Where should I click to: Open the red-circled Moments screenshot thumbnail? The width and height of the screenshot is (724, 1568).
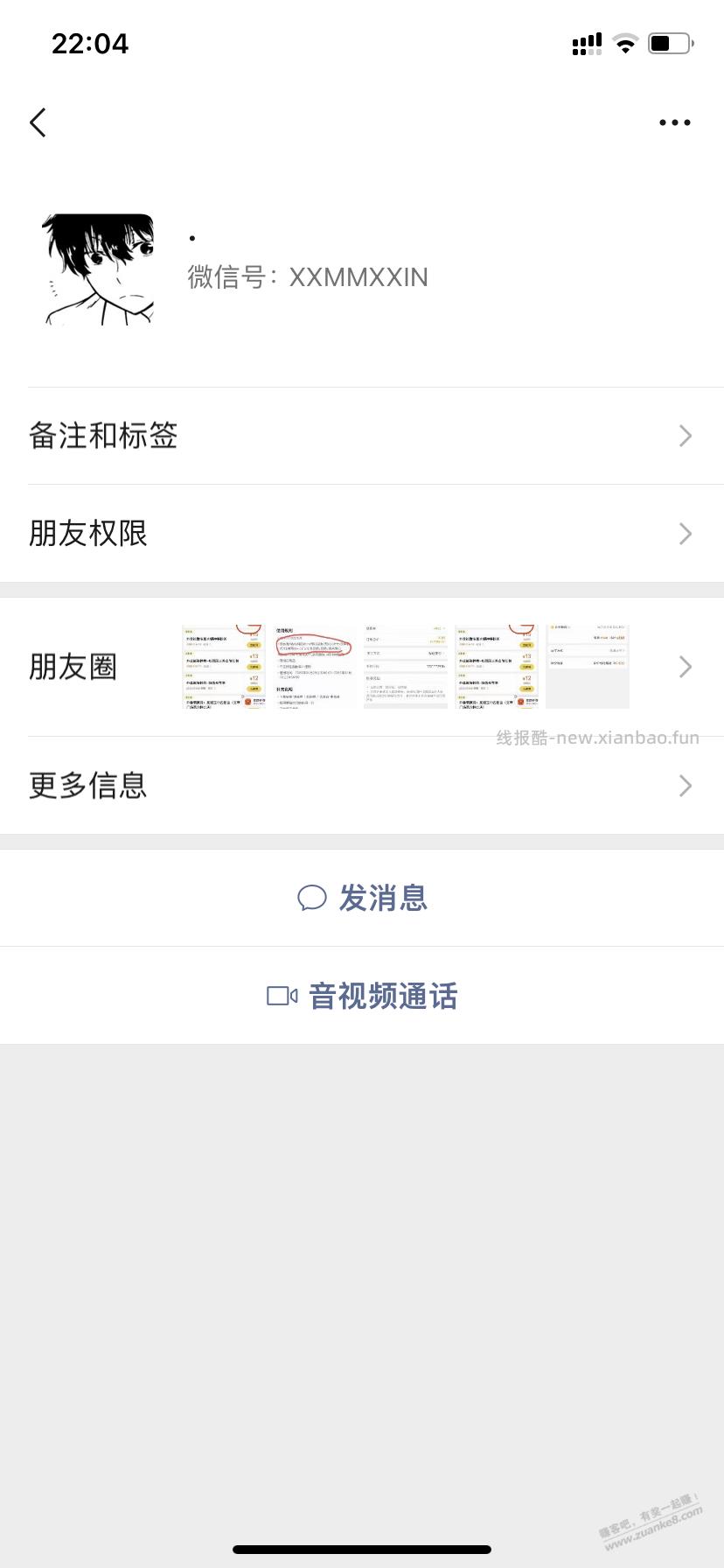tap(315, 666)
